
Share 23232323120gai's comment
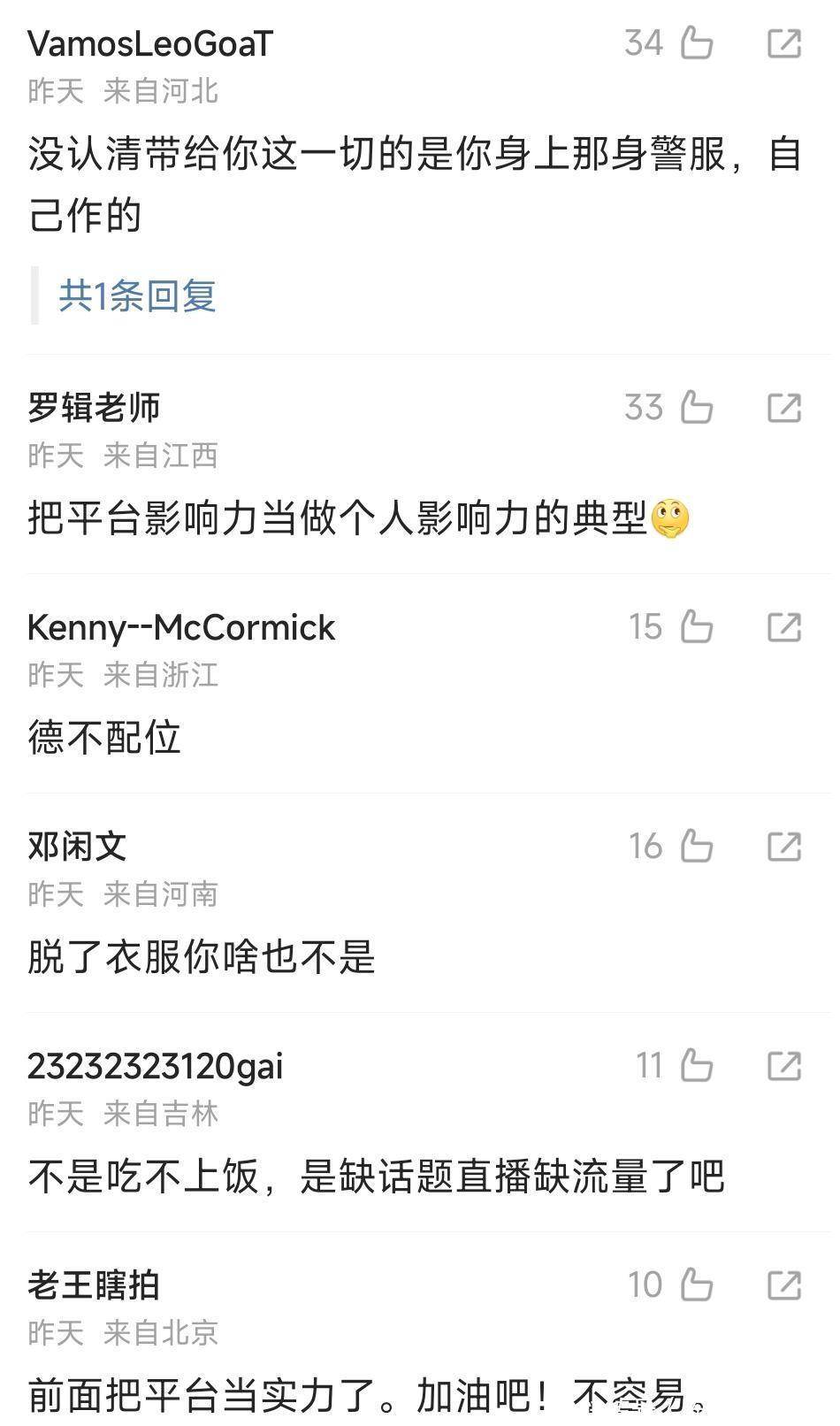(783, 1065)
